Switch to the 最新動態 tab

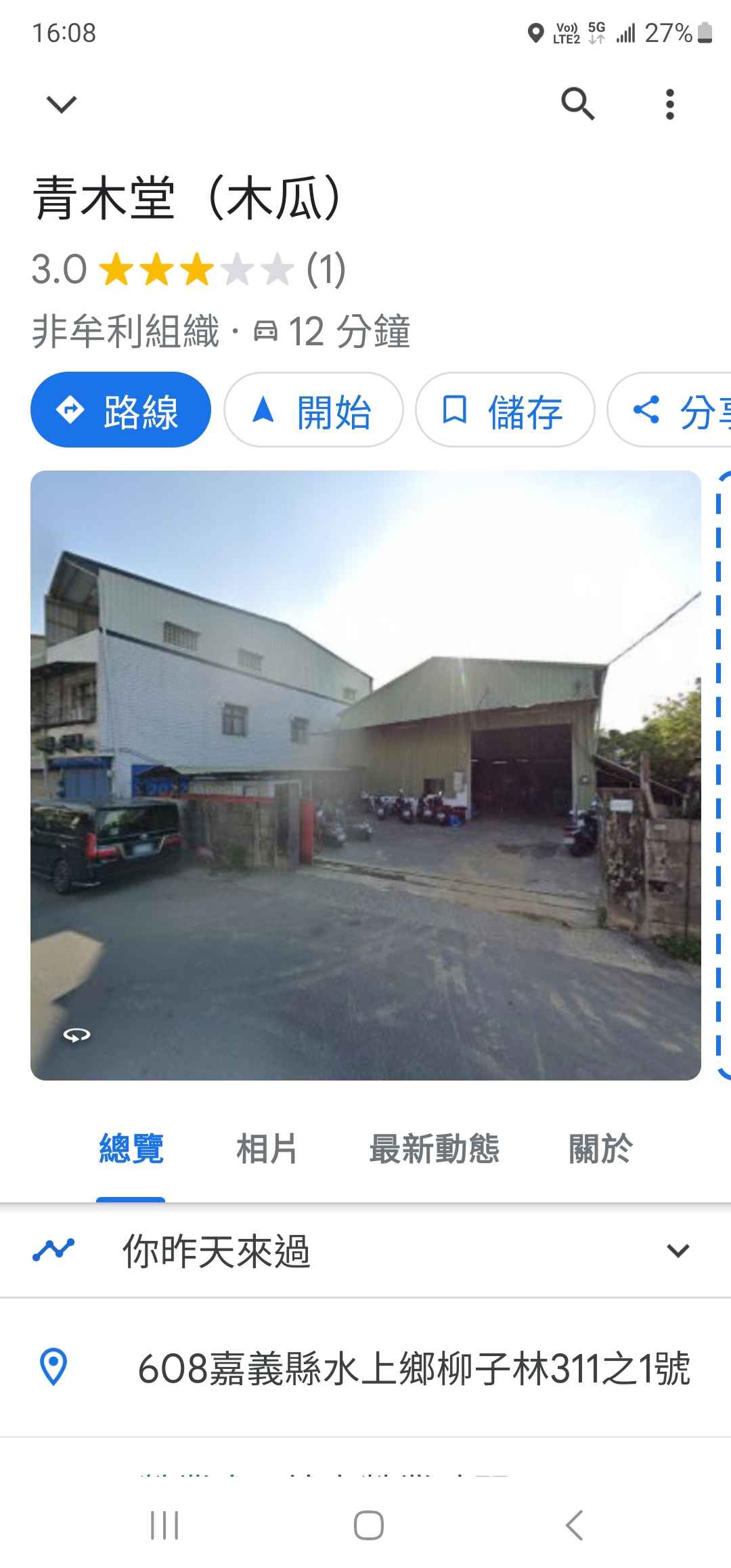click(434, 1150)
